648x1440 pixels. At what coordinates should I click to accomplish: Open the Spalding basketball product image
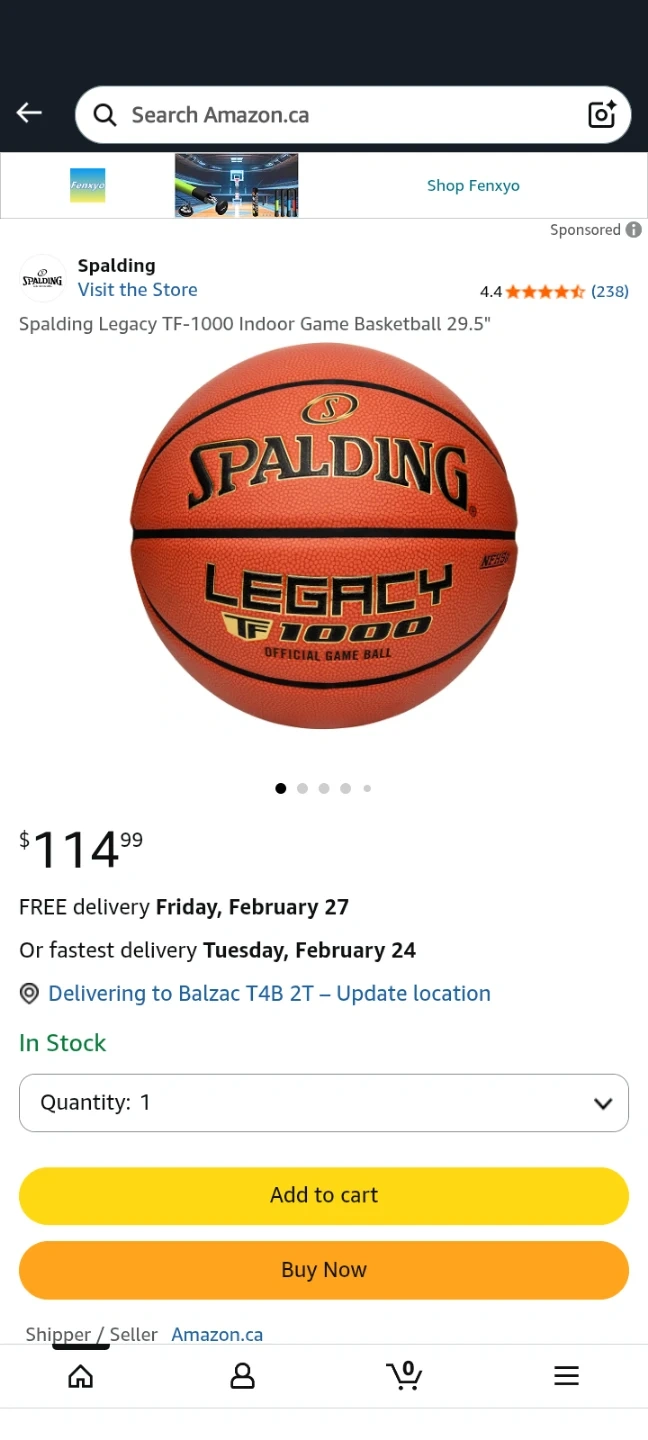[324, 536]
